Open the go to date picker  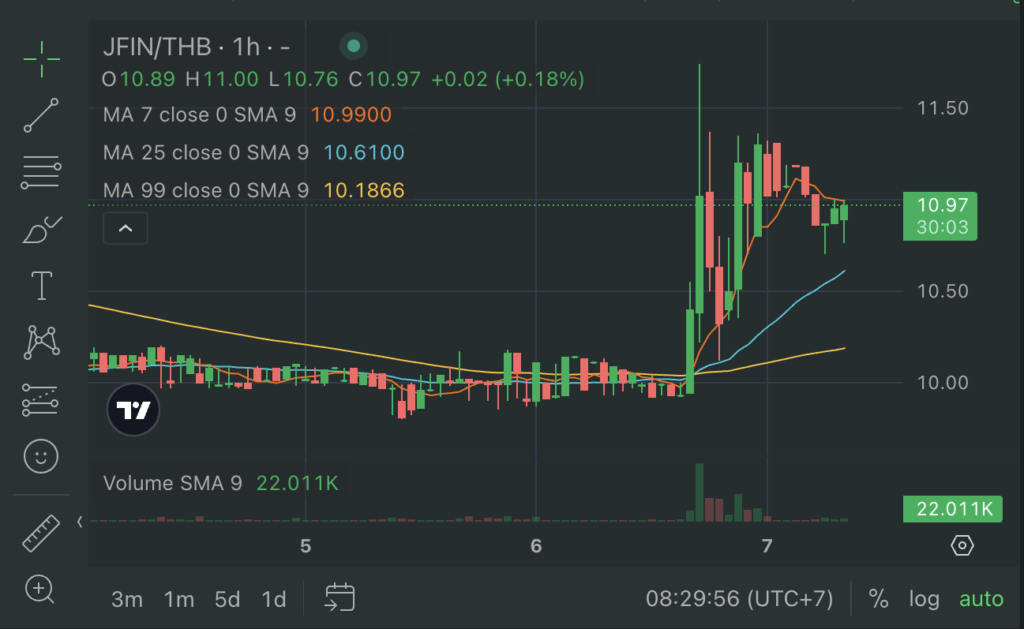[x=339, y=598]
